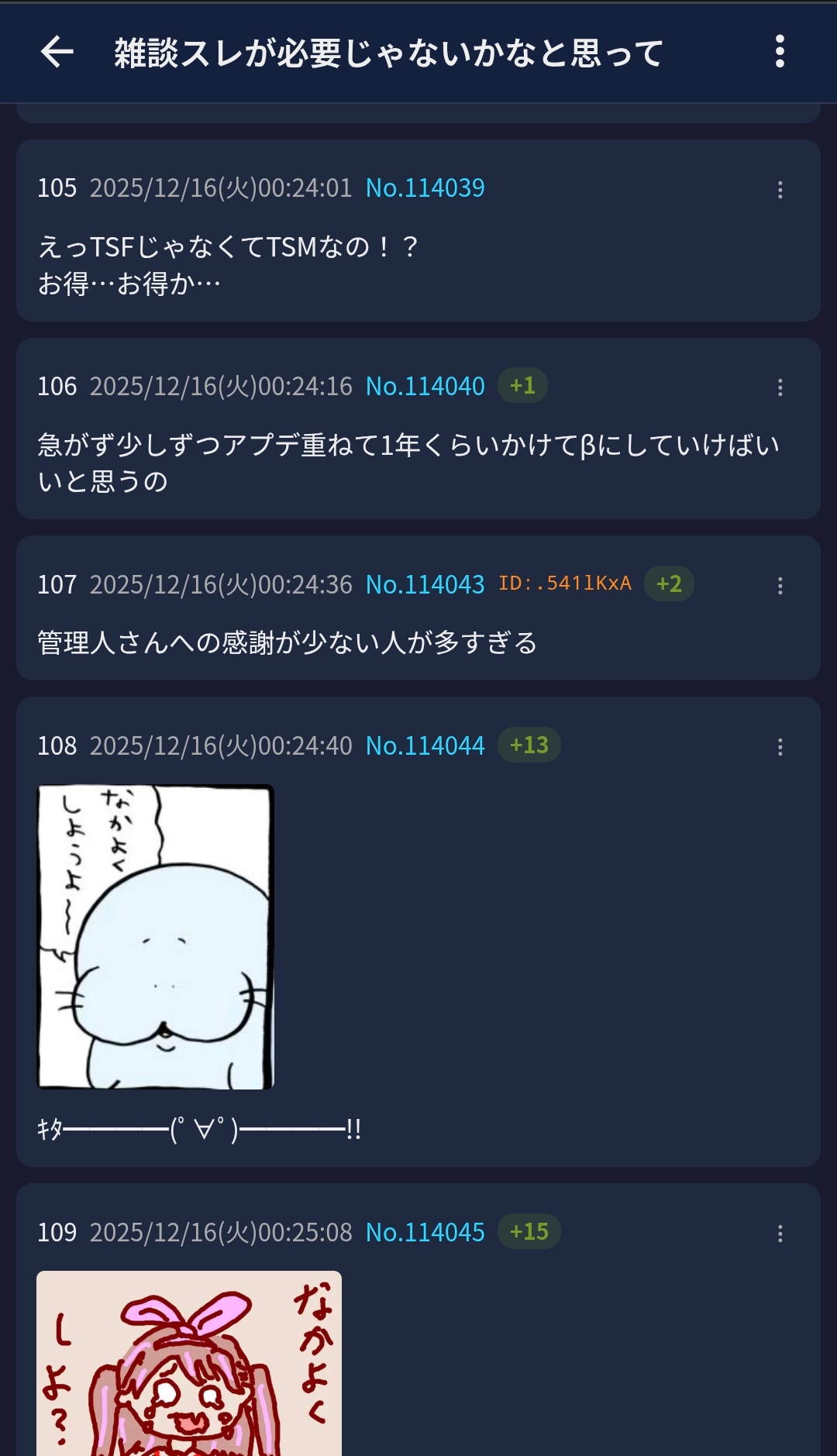Open the options menu for post 109
The image size is (837, 1456).
coord(780,1234)
